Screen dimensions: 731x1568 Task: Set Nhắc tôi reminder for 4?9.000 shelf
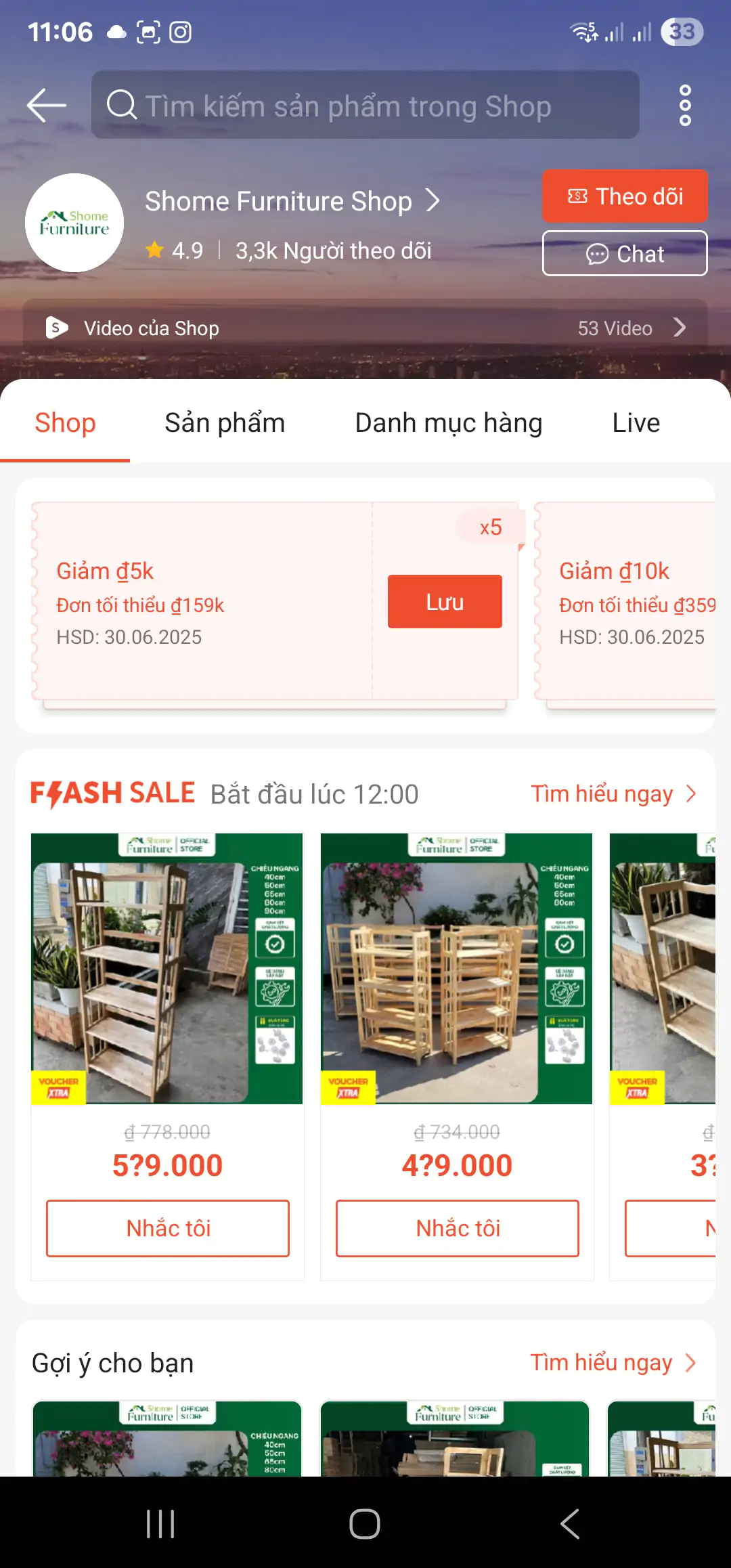(458, 1228)
